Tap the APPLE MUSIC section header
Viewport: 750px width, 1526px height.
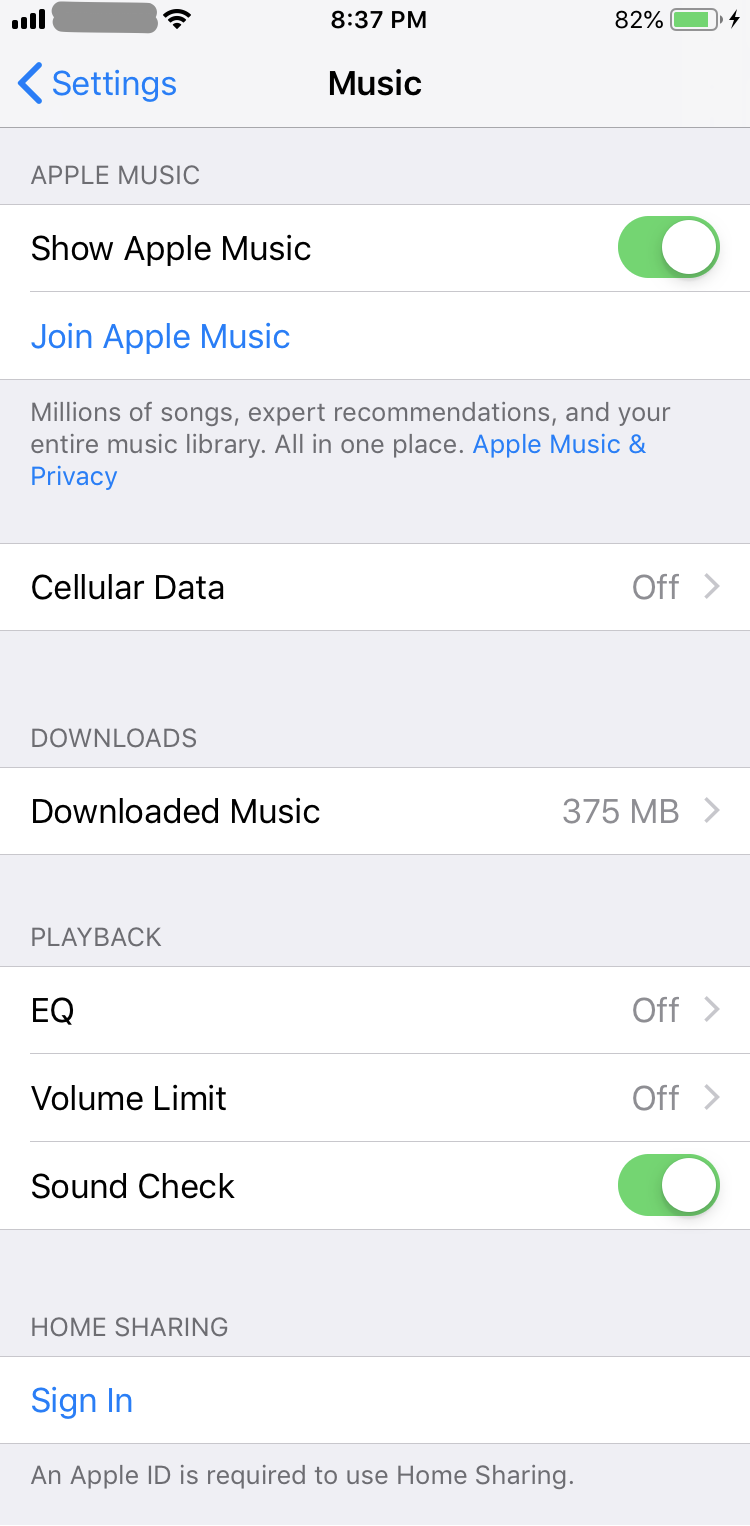116,174
